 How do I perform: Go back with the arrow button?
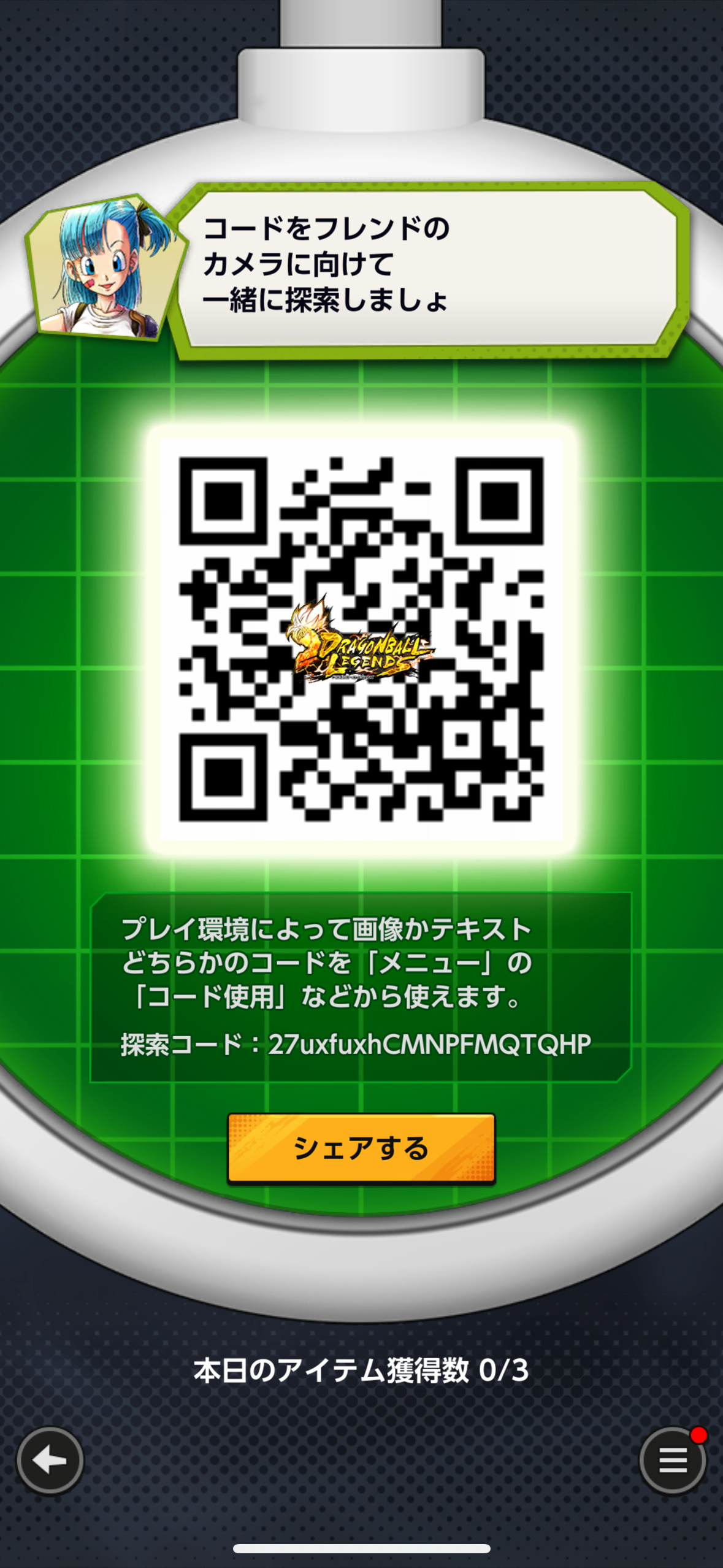click(50, 1461)
